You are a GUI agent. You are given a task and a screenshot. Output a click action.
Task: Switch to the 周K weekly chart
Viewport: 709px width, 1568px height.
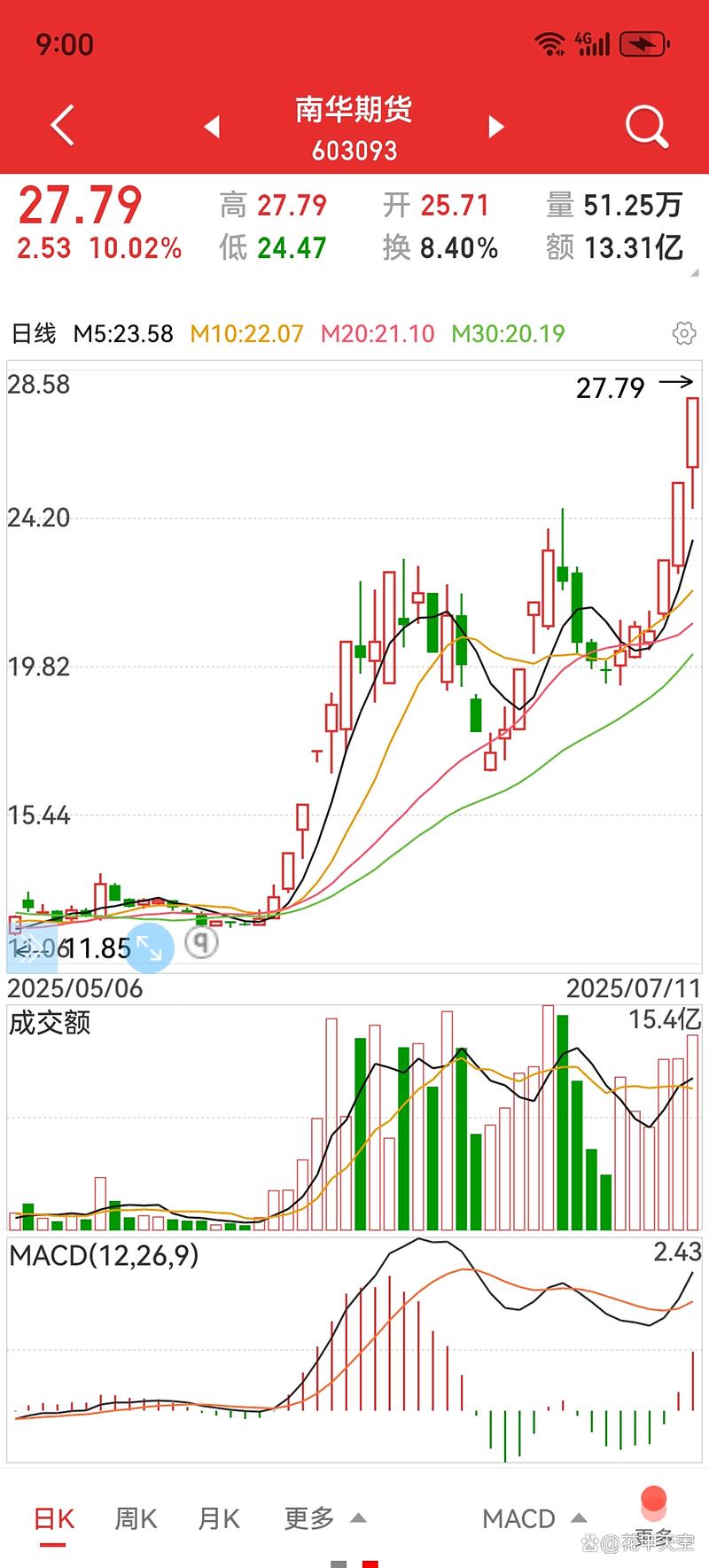(136, 1518)
